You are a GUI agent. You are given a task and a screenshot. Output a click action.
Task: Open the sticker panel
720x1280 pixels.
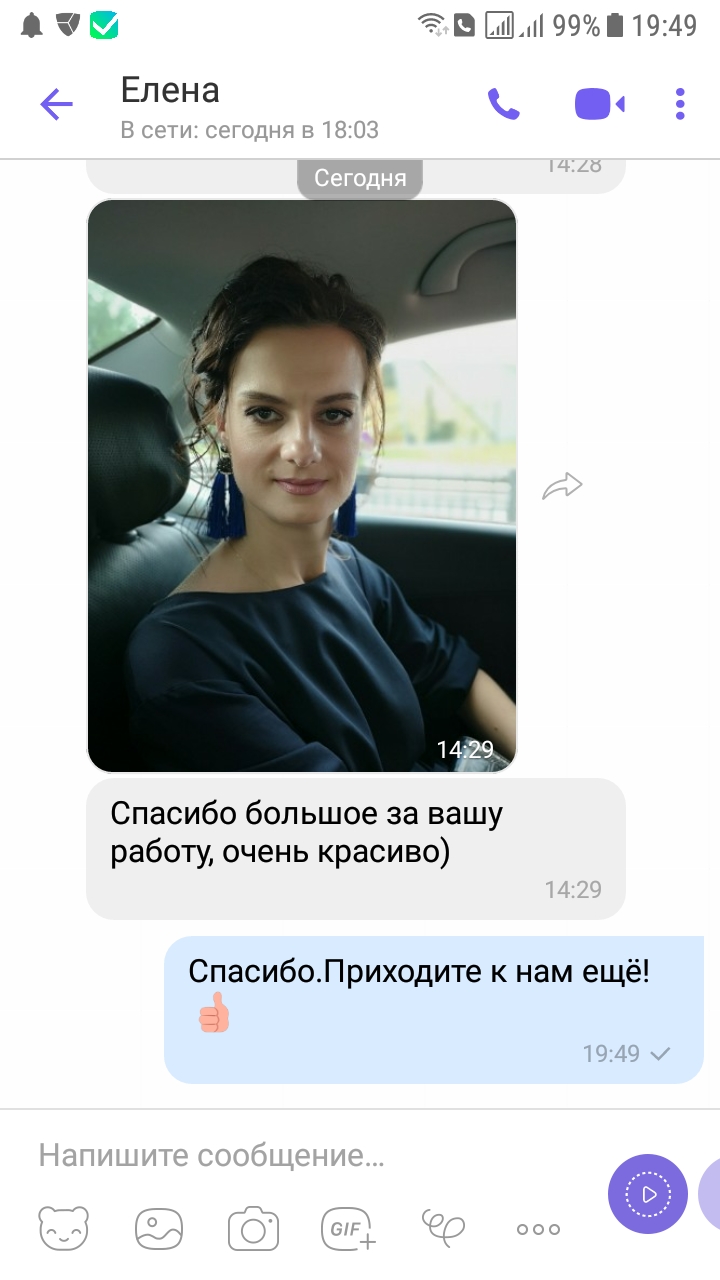(x=63, y=1228)
